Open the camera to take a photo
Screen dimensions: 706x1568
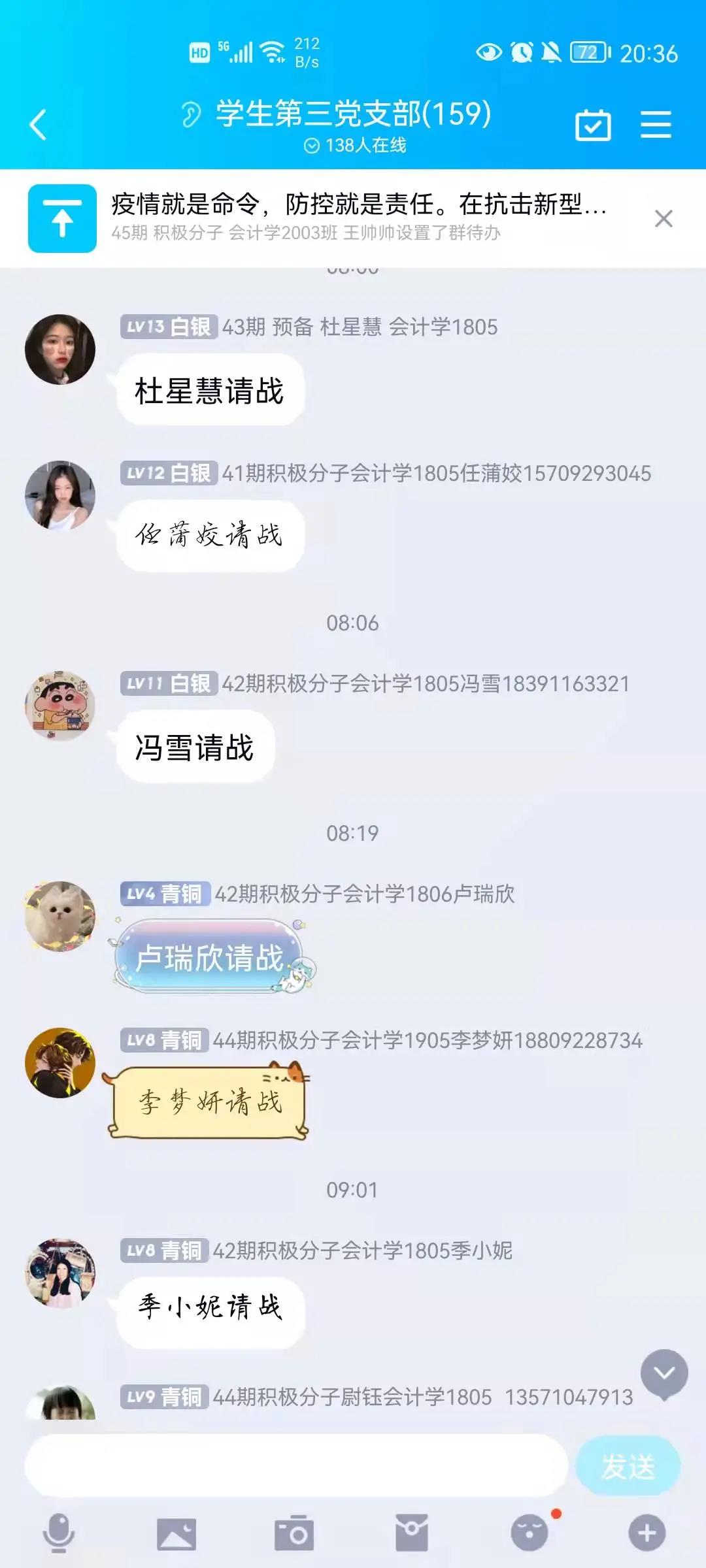pyautogui.click(x=294, y=1533)
